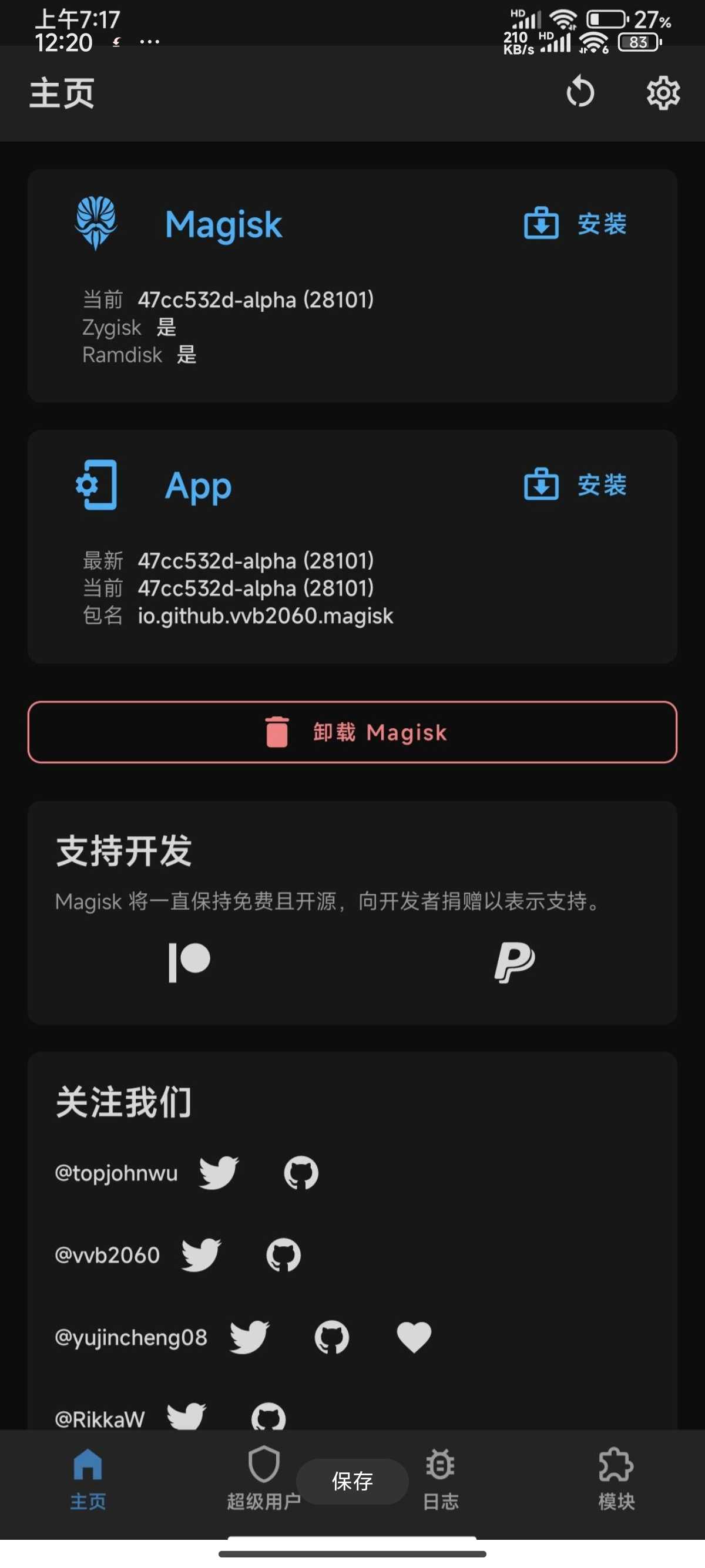
Task: Tap 安装 on the App card
Action: pos(575,484)
